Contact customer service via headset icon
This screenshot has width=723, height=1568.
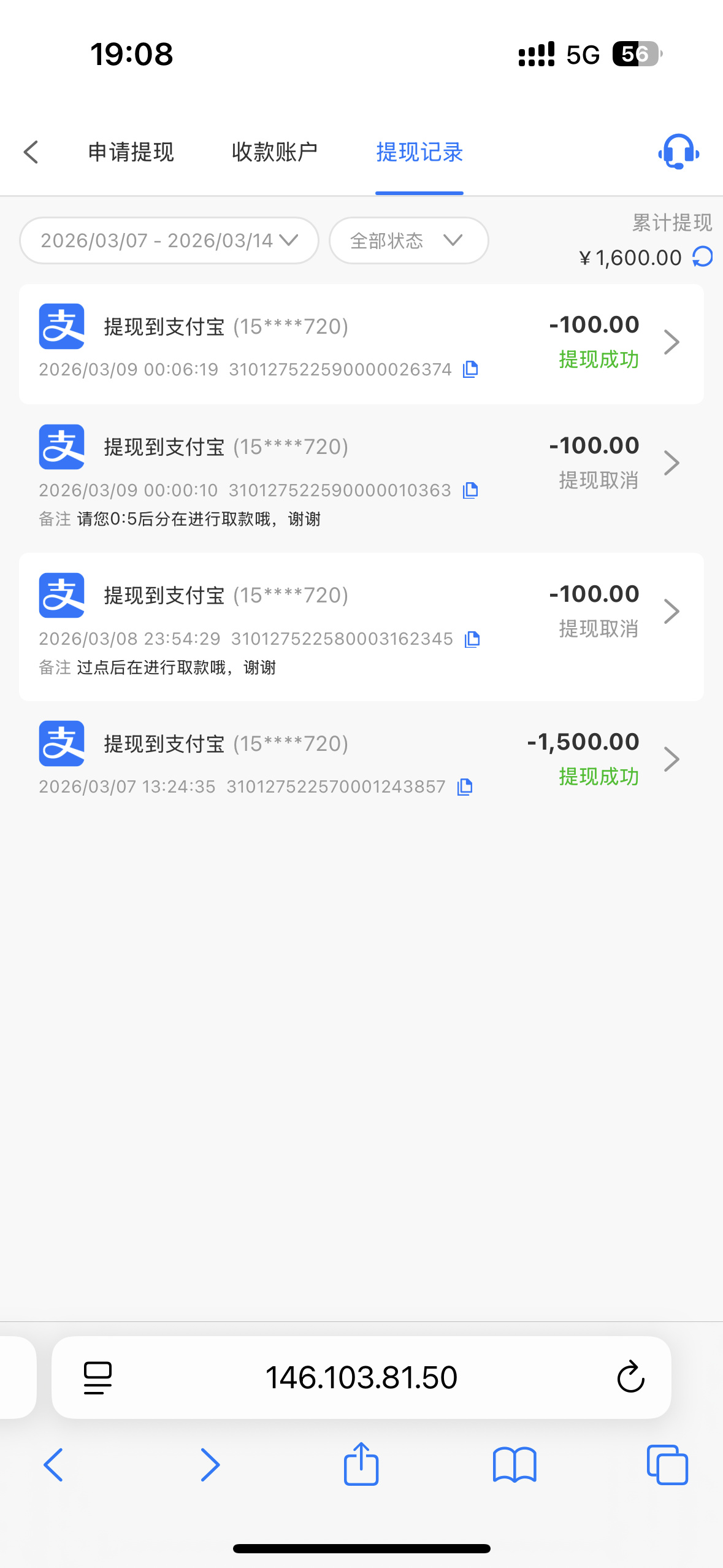[x=678, y=152]
